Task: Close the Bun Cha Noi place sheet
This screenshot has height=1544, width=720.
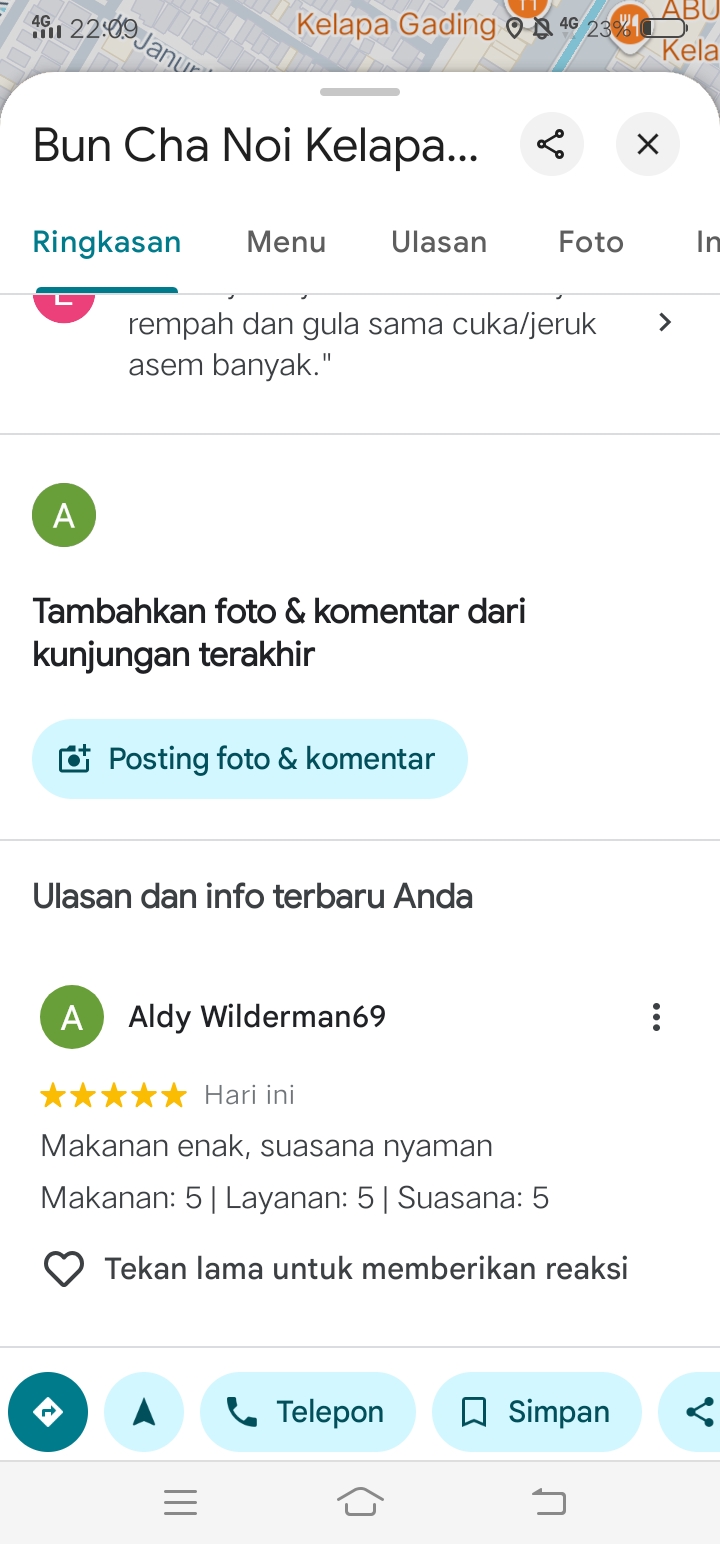Action: pyautogui.click(x=648, y=145)
